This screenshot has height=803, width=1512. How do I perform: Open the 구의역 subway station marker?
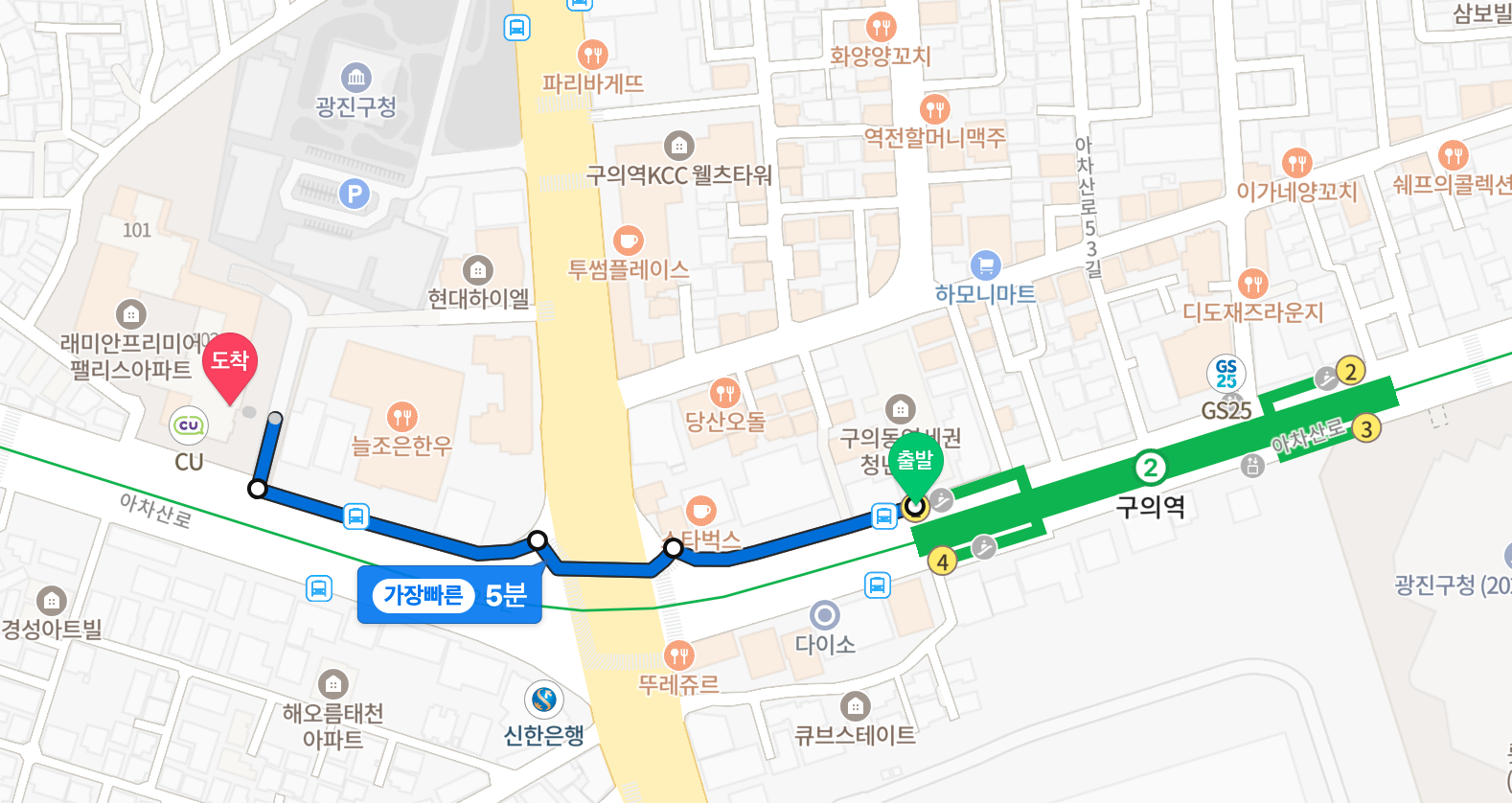click(x=1150, y=468)
